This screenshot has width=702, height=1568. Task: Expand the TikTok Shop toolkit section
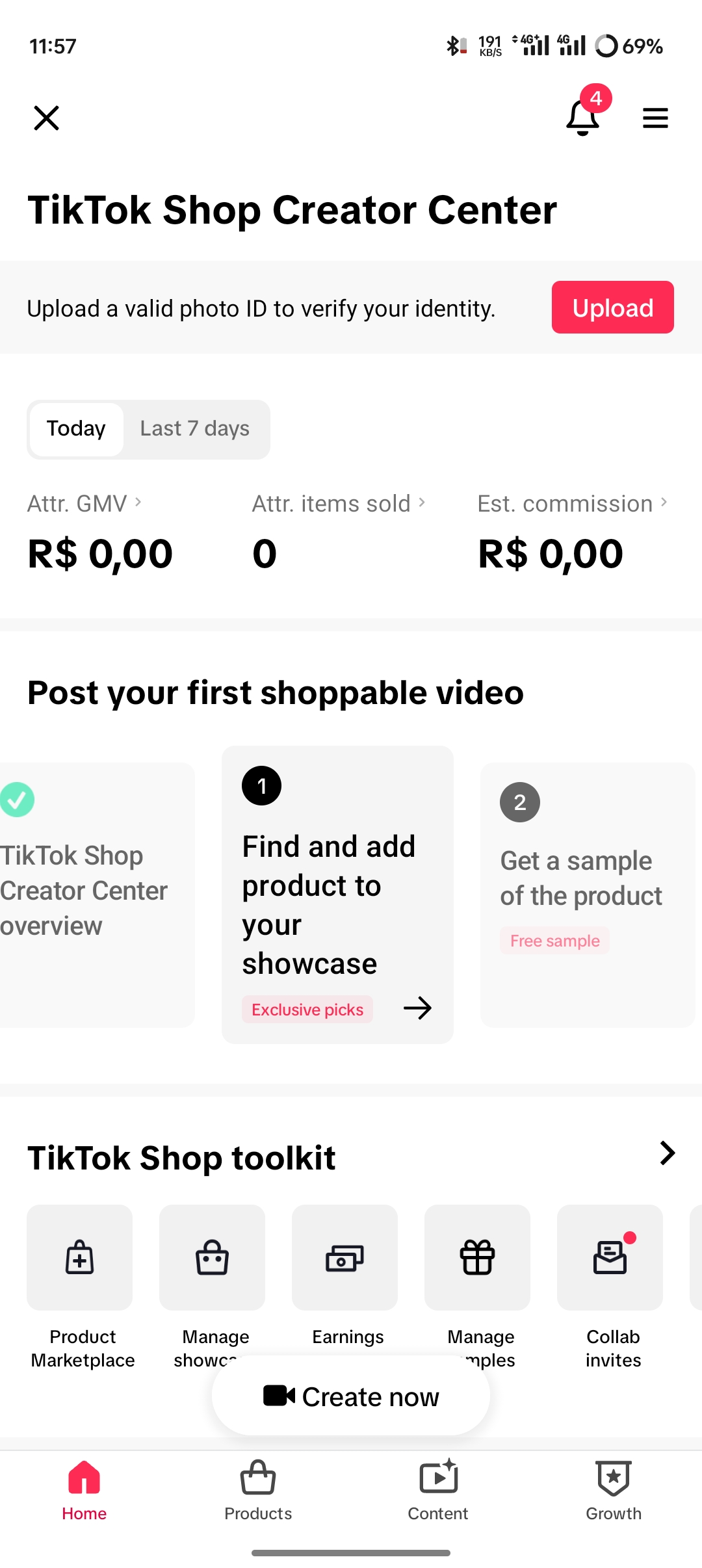(x=667, y=1153)
